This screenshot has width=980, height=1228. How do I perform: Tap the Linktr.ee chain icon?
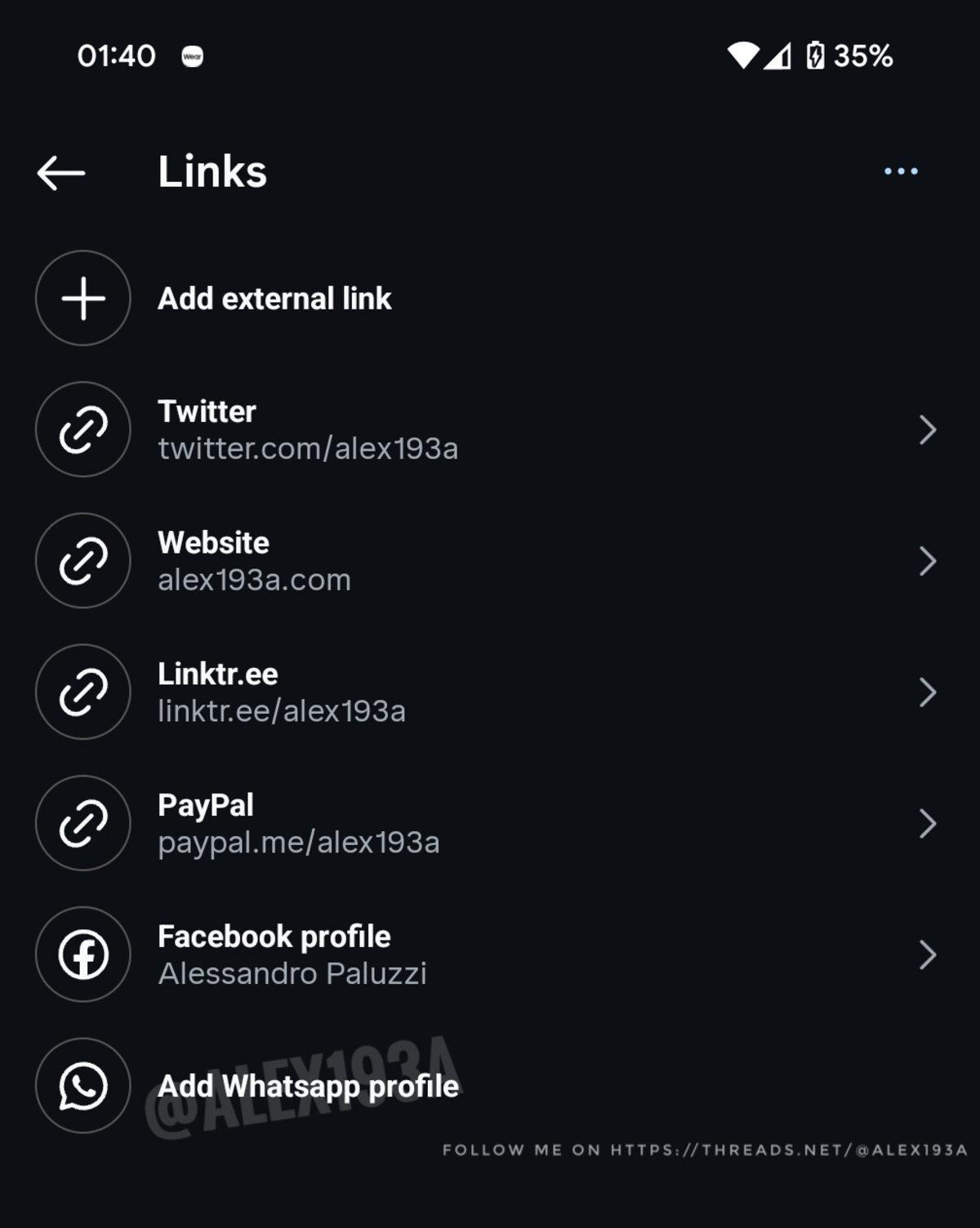tap(82, 692)
